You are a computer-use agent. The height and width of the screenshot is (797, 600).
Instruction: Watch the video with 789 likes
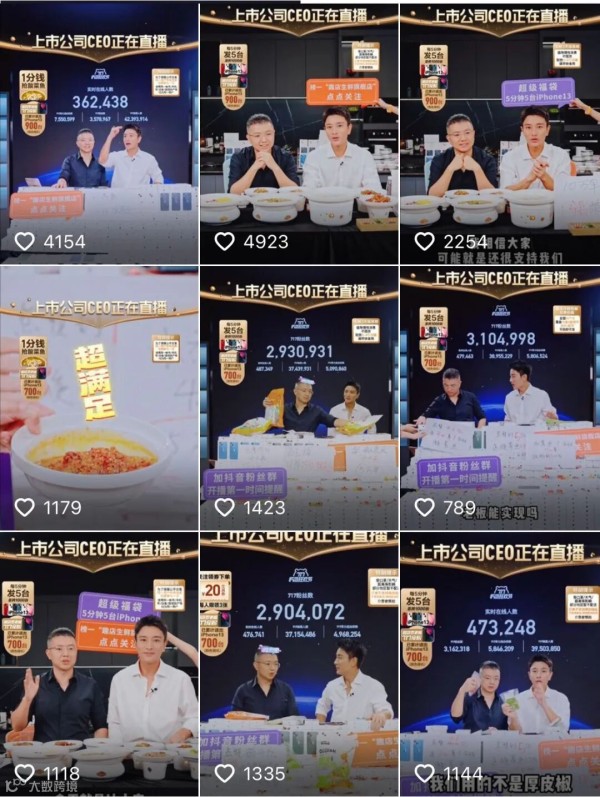(499, 397)
